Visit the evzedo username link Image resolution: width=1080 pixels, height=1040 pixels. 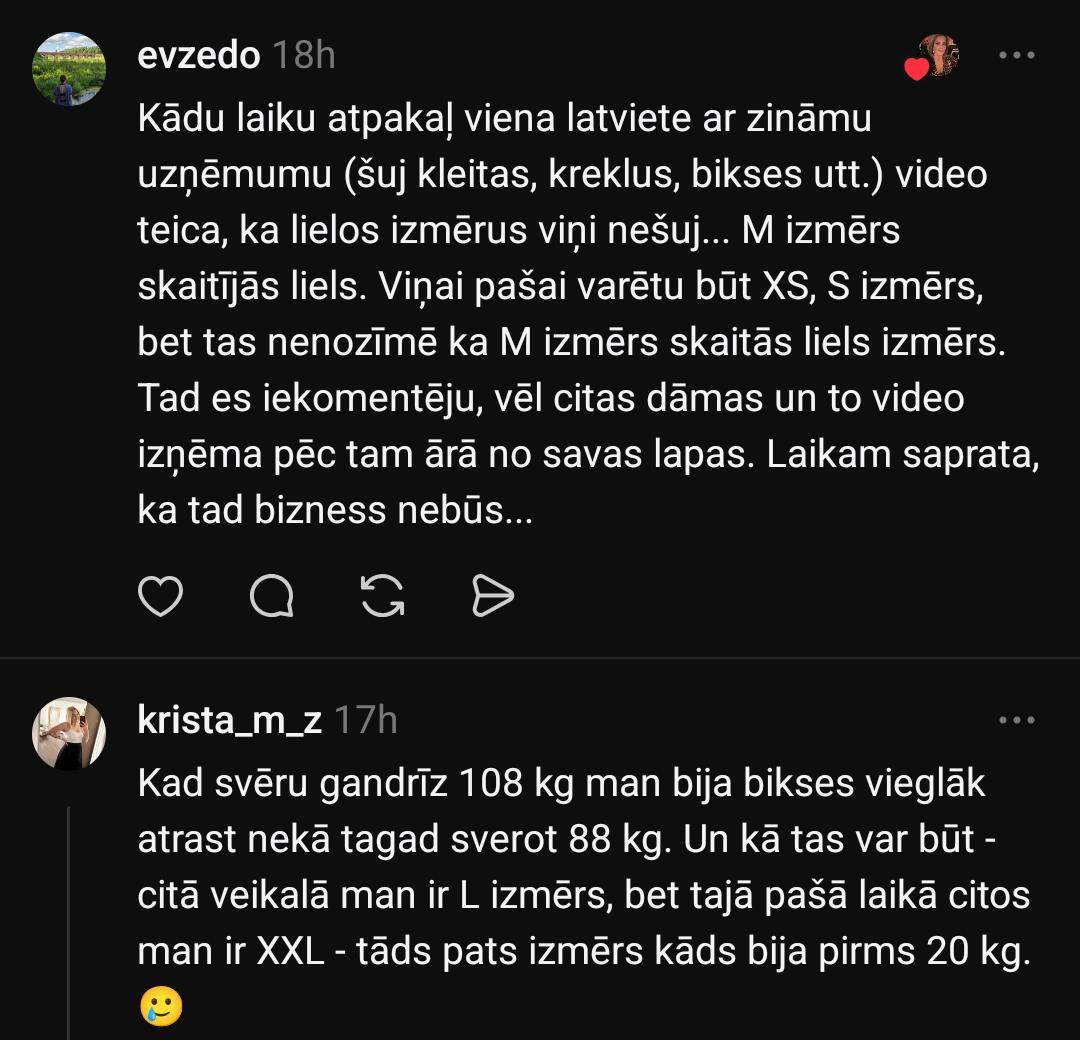(x=198, y=55)
